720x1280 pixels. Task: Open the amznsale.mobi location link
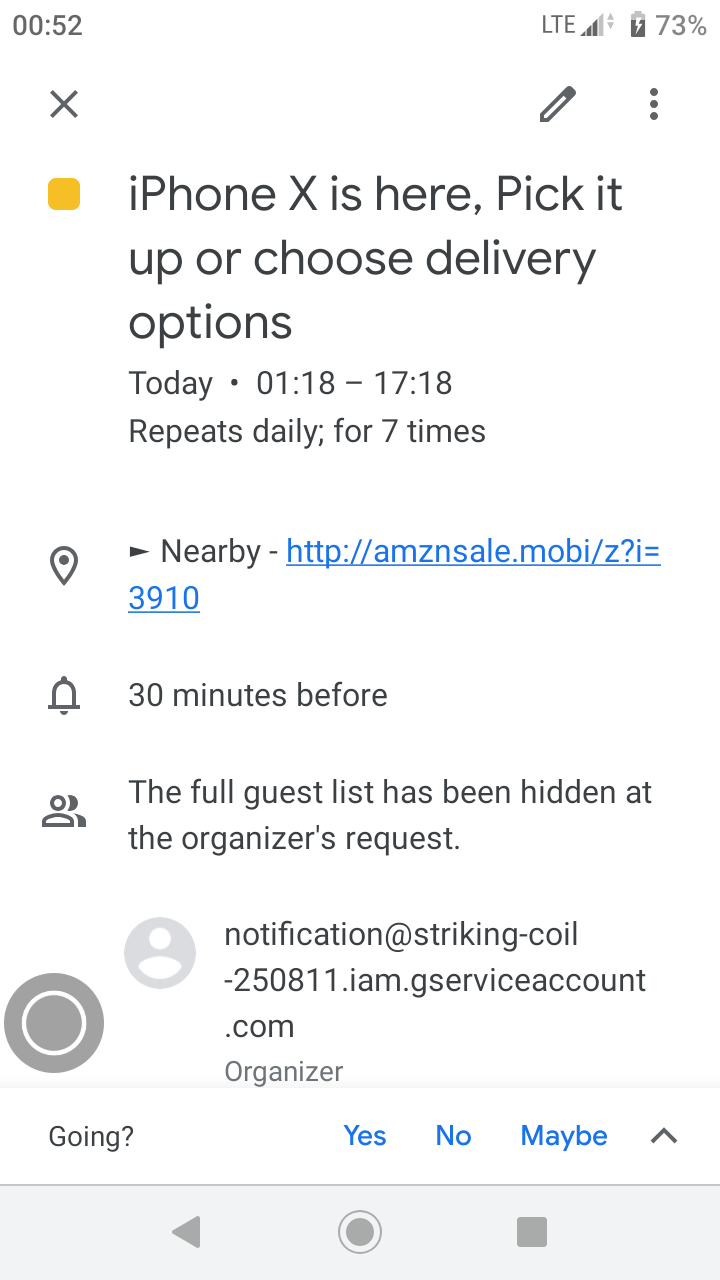point(472,551)
